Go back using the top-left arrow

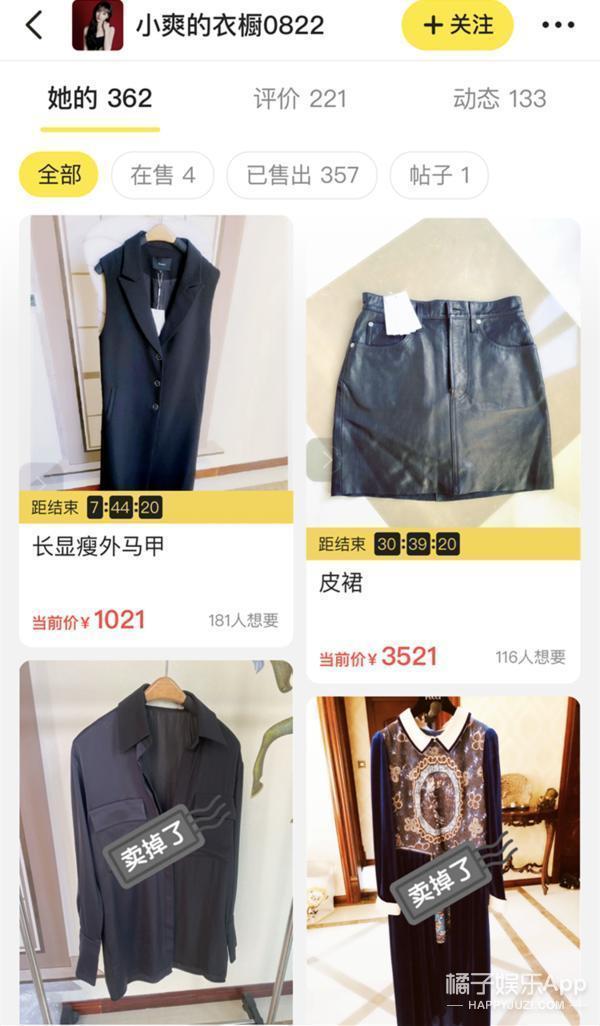coord(34,26)
